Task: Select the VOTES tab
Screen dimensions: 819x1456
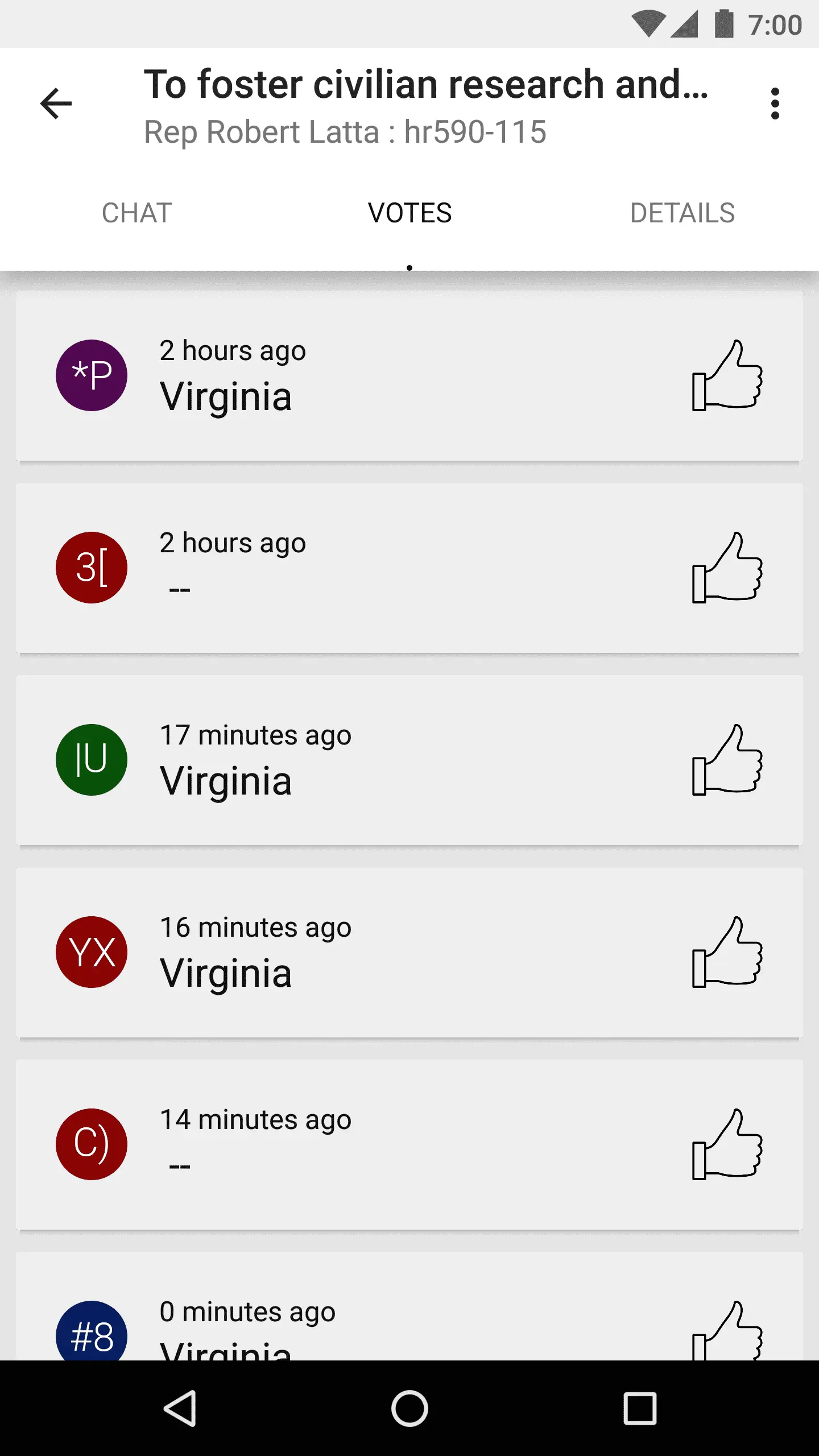Action: point(409,213)
